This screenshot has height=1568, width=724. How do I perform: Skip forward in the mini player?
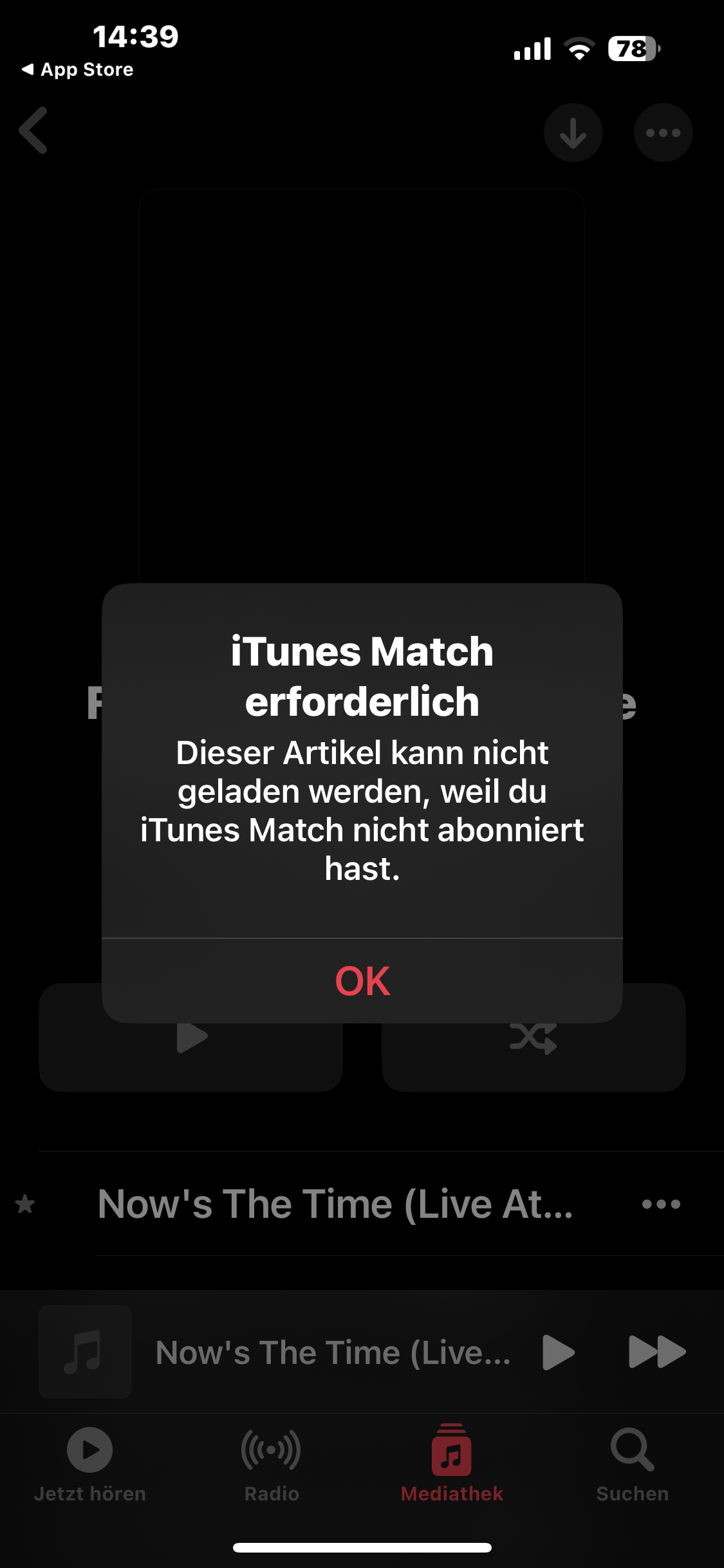coord(656,1352)
